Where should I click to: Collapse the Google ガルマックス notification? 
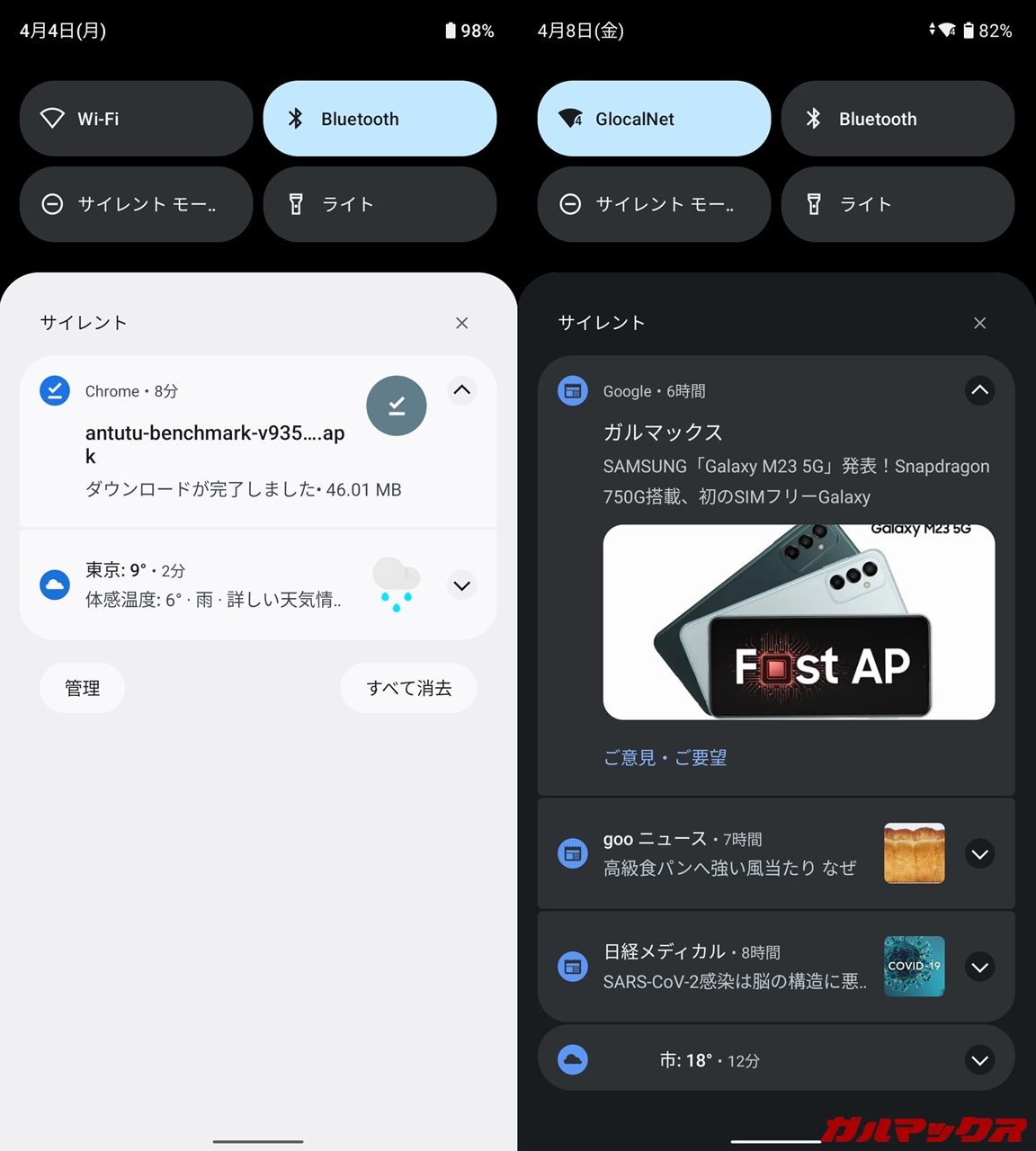tap(979, 390)
